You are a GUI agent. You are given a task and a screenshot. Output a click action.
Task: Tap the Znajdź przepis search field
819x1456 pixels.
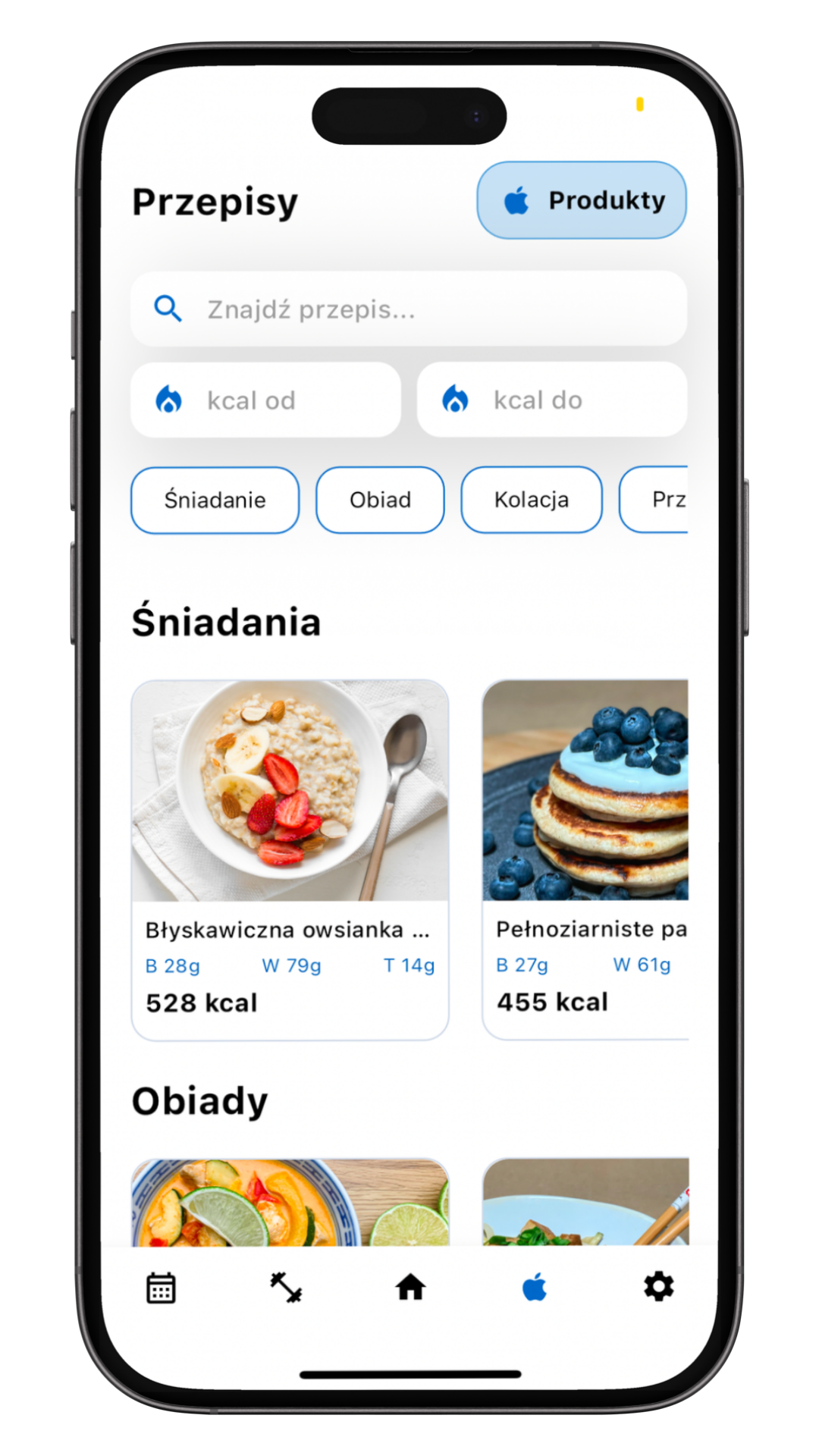409,309
